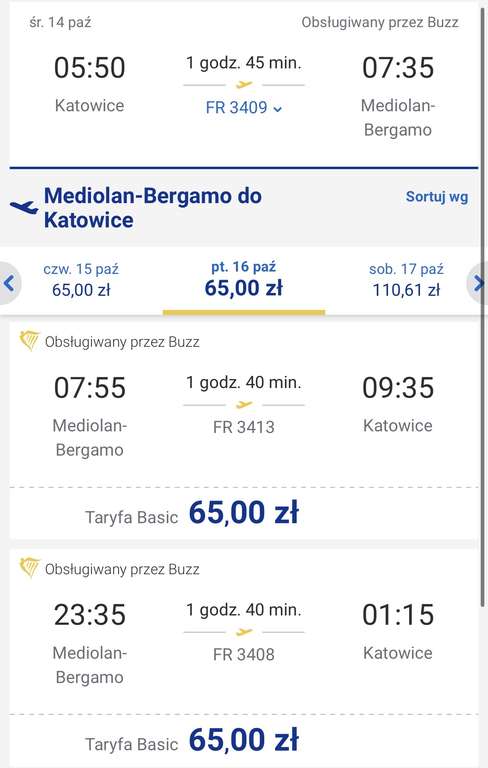Pick the 23:35 flight FR 3408
The image size is (488, 768).
tap(244, 658)
